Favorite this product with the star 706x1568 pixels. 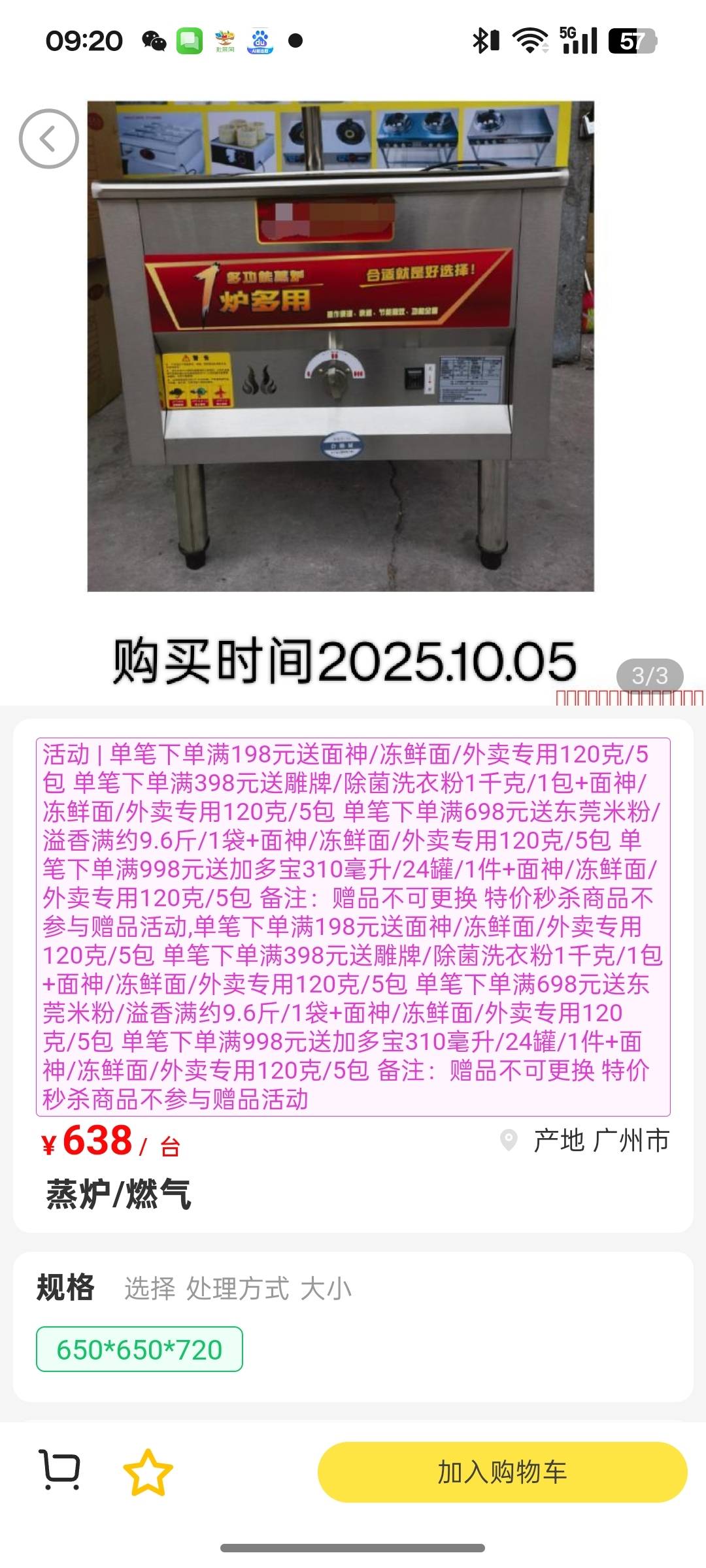click(x=148, y=1473)
